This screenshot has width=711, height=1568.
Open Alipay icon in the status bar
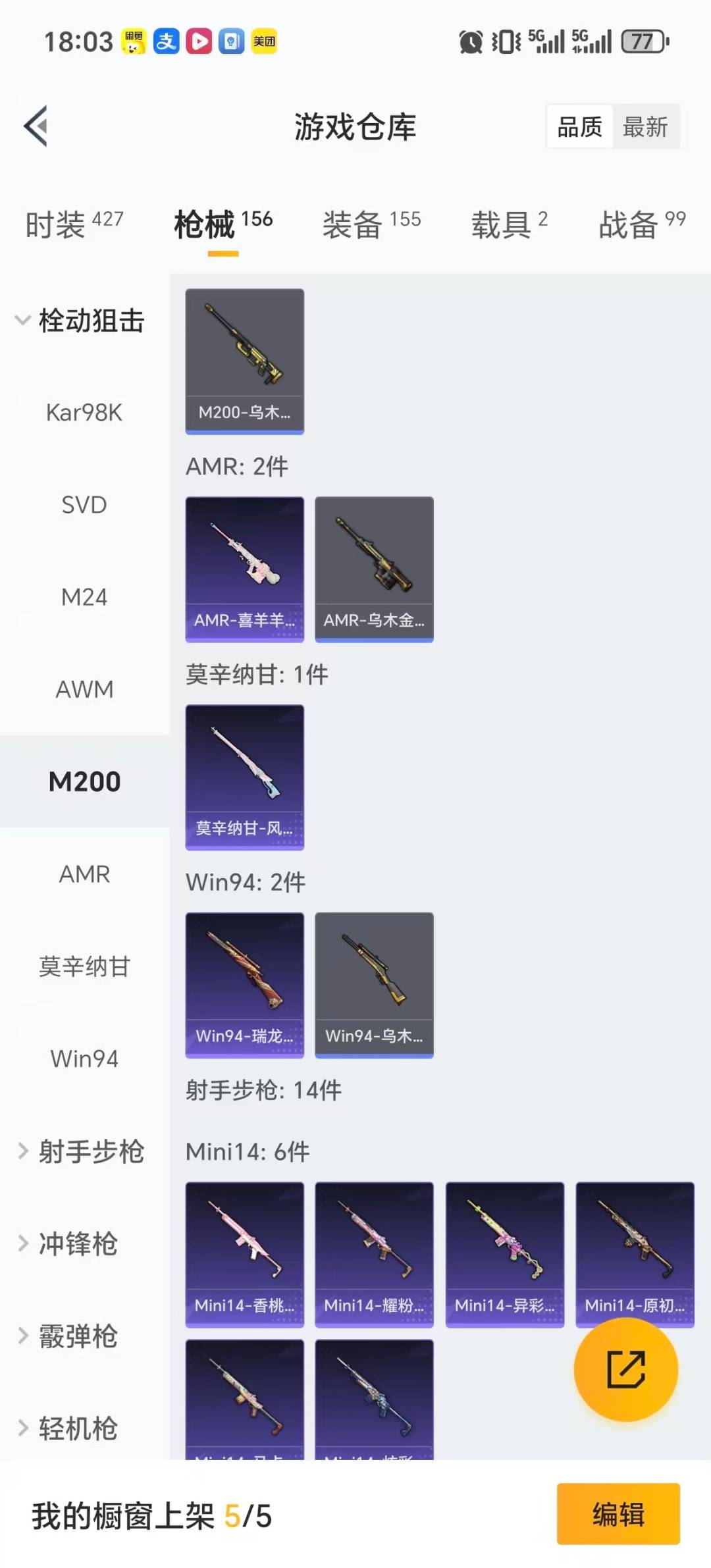coord(167,41)
